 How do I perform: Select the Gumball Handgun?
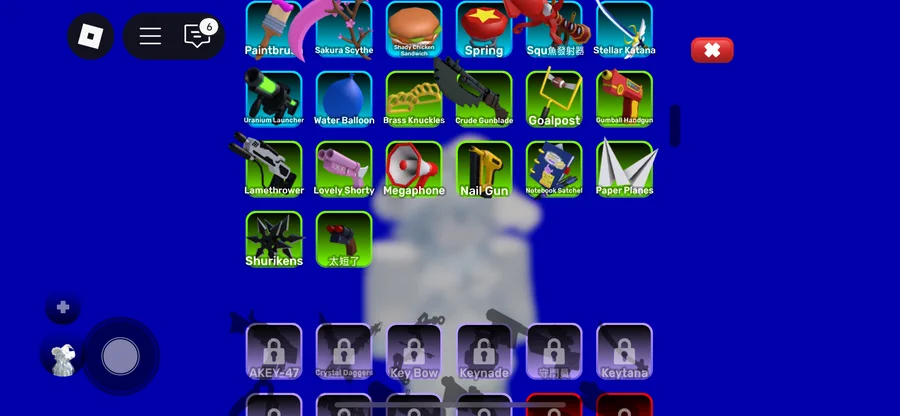tap(624, 98)
